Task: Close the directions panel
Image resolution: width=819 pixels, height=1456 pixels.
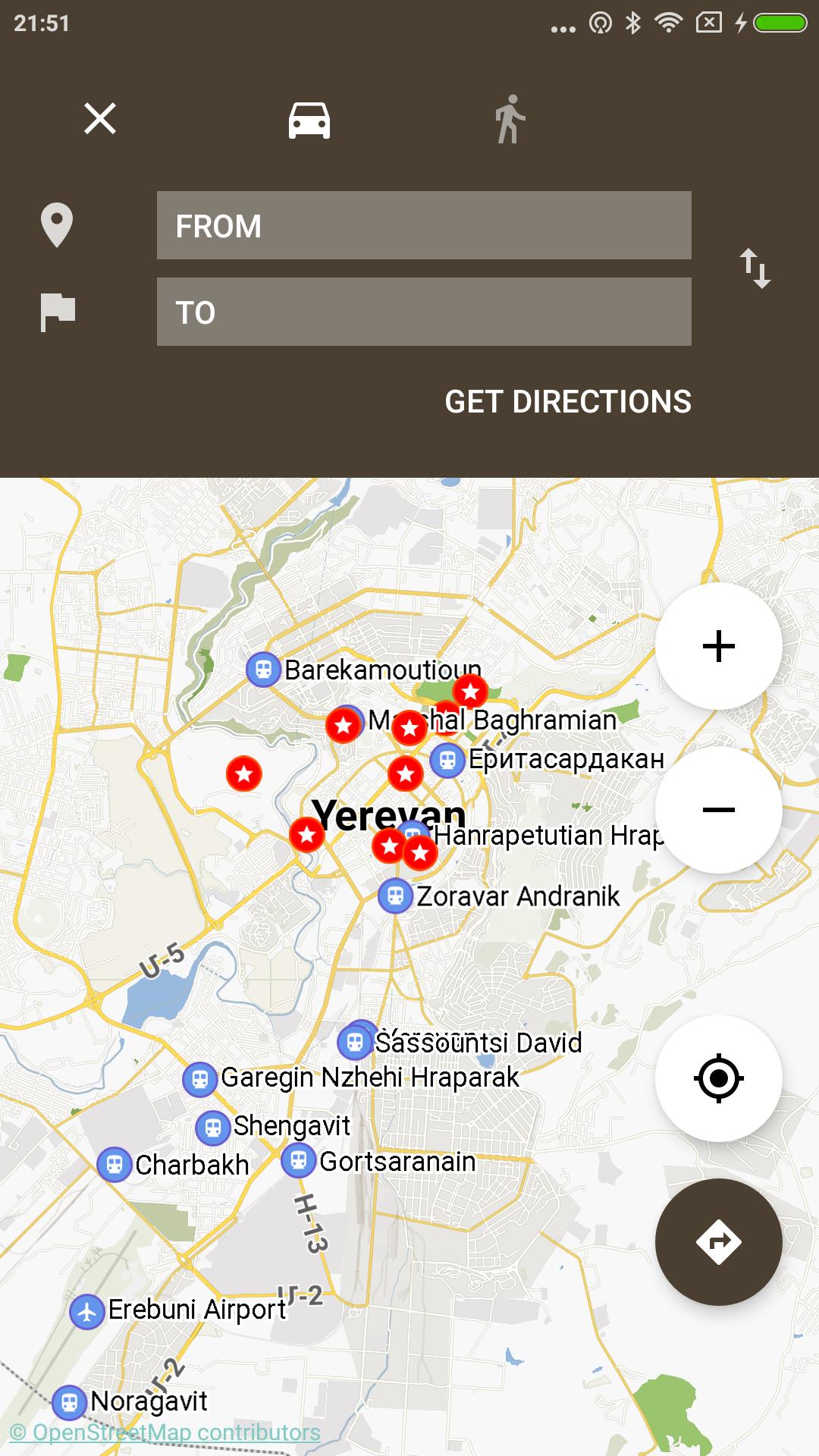Action: pyautogui.click(x=100, y=119)
